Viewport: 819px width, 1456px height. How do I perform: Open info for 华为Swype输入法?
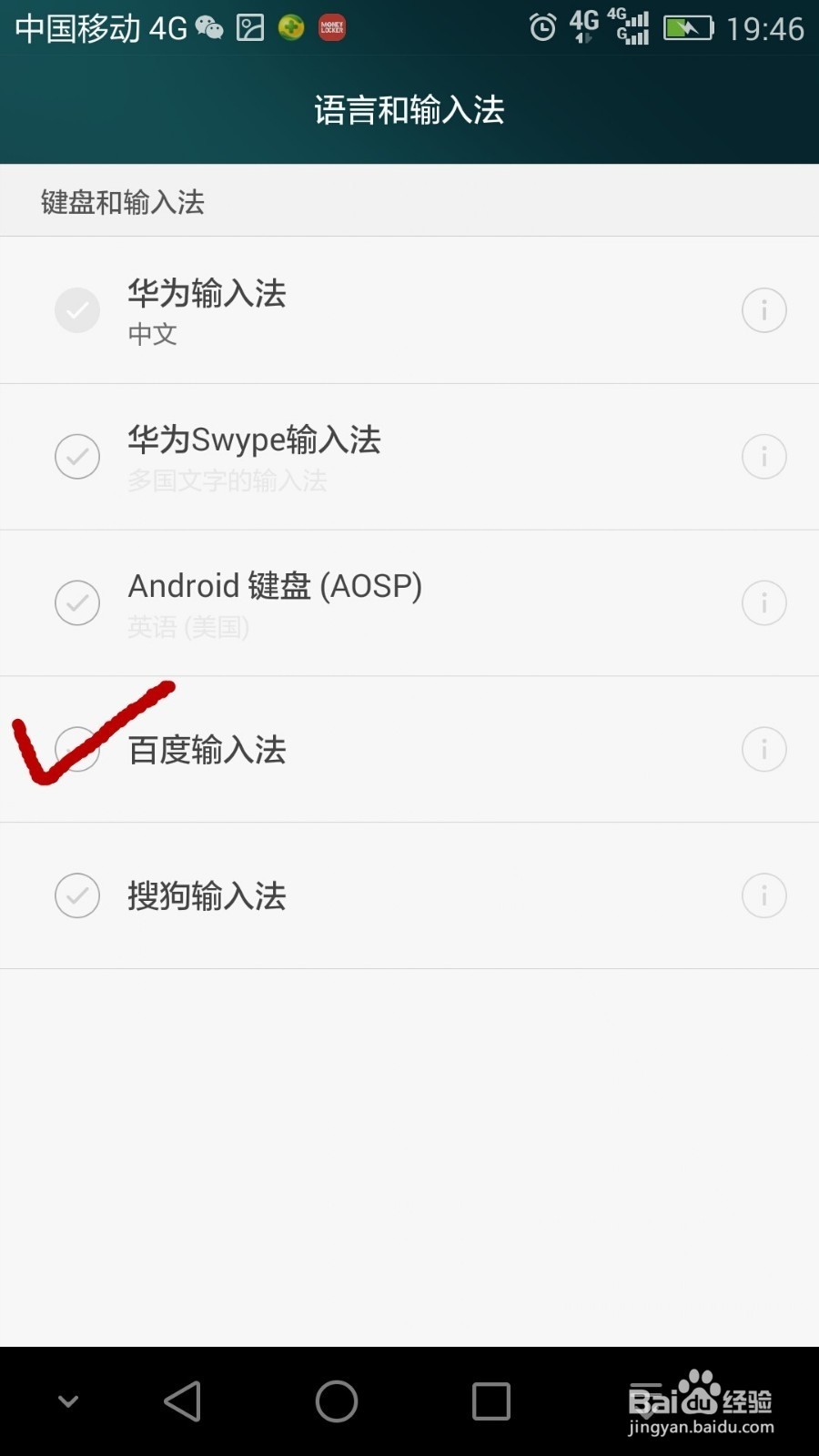coord(763,457)
